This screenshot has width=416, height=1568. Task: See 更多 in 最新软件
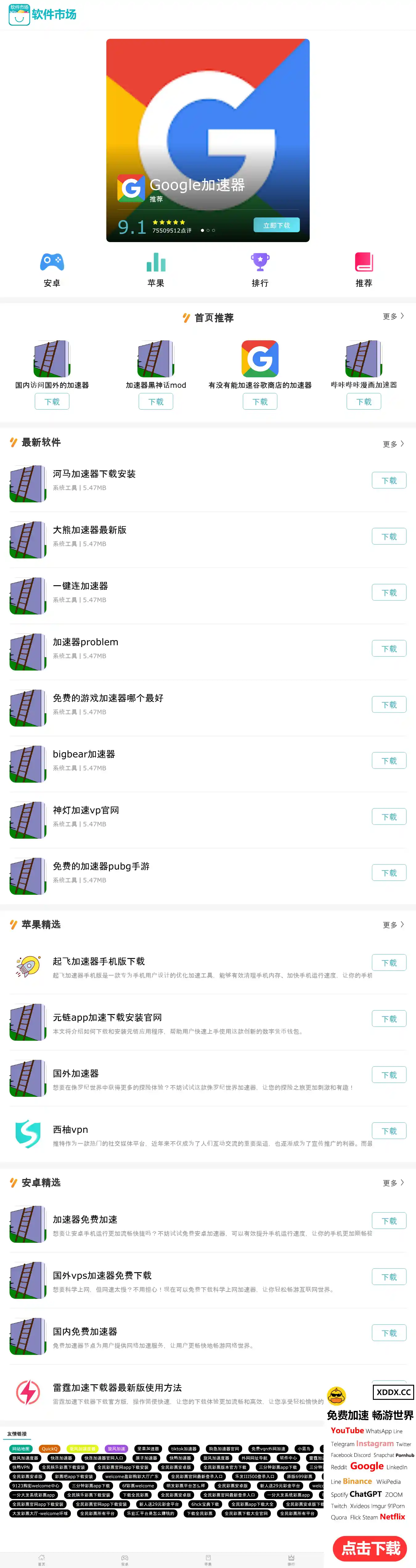click(393, 444)
